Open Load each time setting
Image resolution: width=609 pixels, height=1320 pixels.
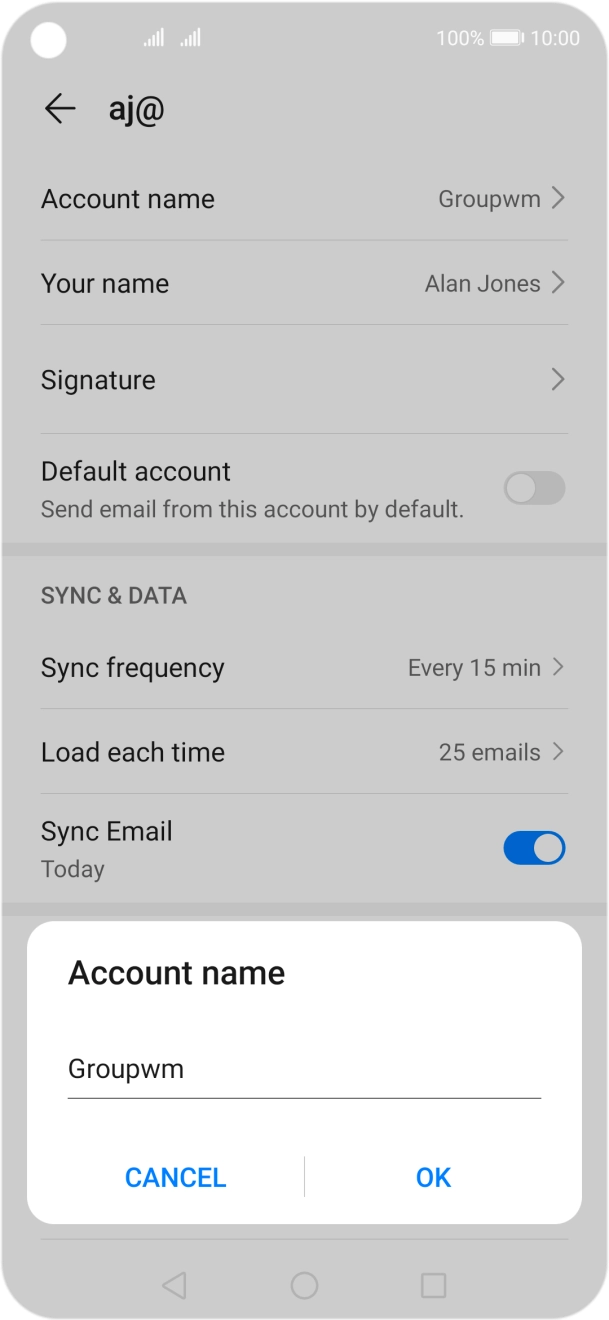pos(304,753)
